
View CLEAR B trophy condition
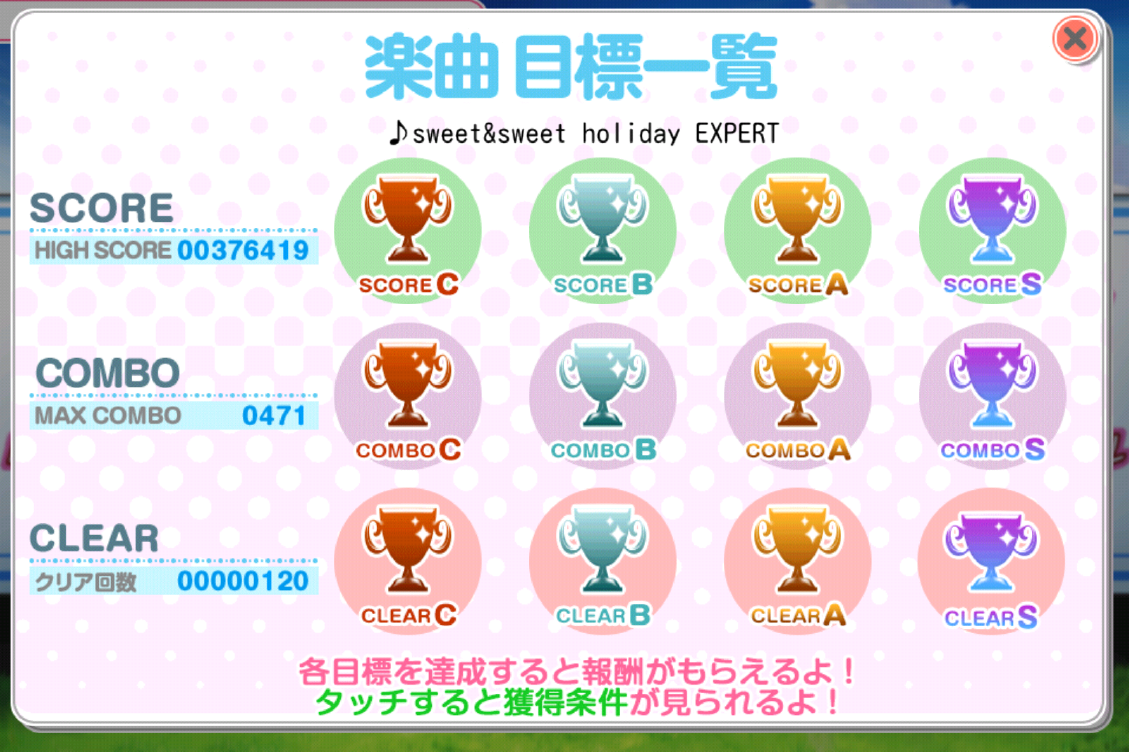[602, 561]
